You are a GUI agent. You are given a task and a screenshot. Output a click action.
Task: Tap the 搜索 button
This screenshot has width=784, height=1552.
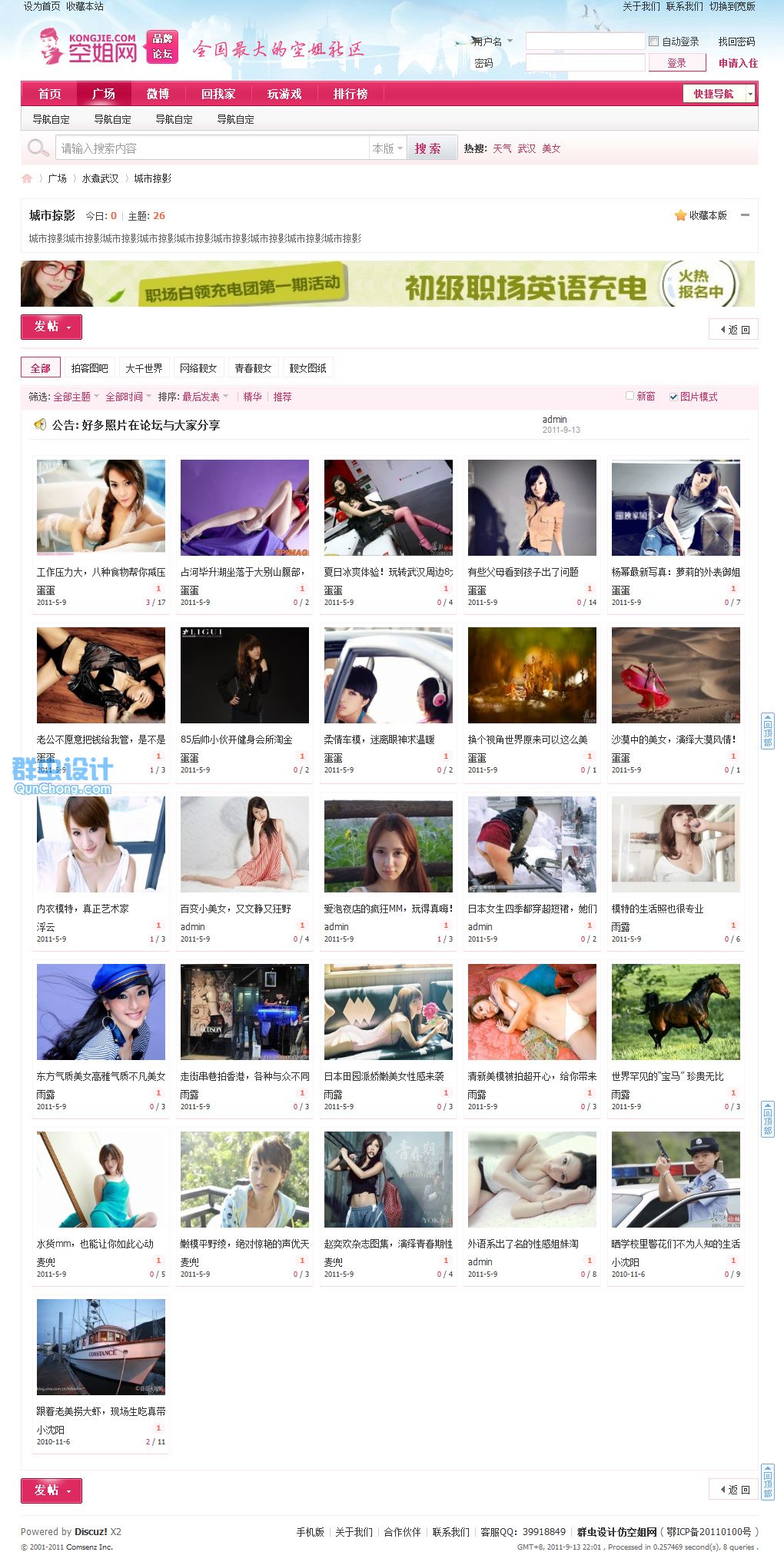(x=428, y=148)
